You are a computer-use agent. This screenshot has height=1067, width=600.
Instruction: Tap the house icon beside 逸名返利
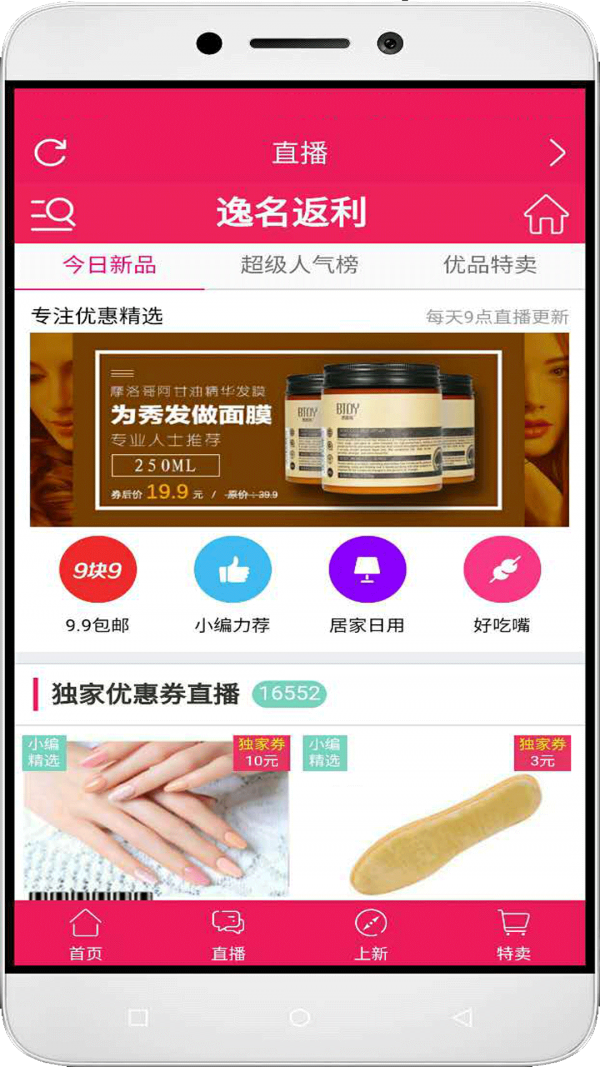(546, 213)
